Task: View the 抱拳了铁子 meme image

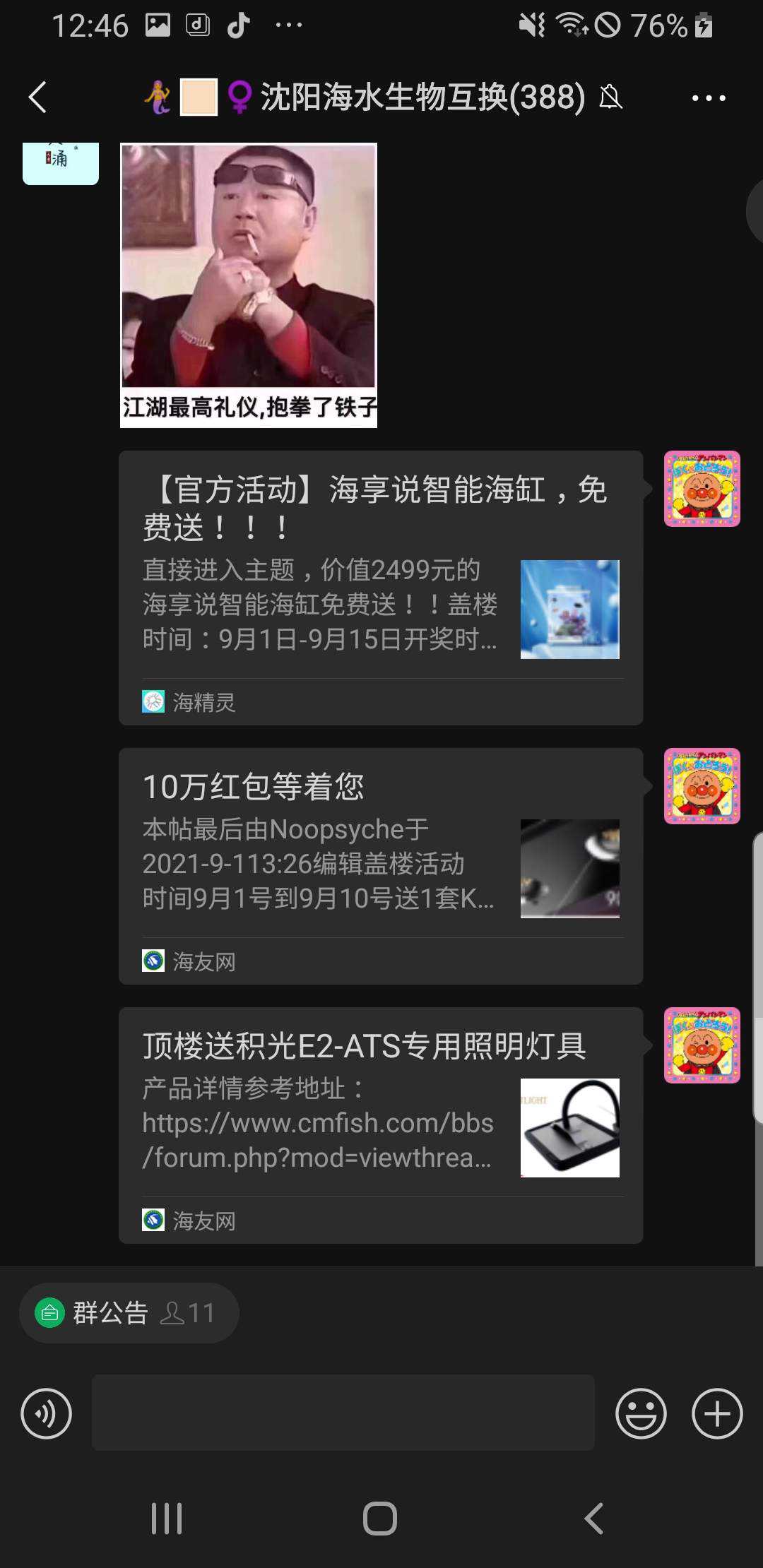Action: pos(248,285)
